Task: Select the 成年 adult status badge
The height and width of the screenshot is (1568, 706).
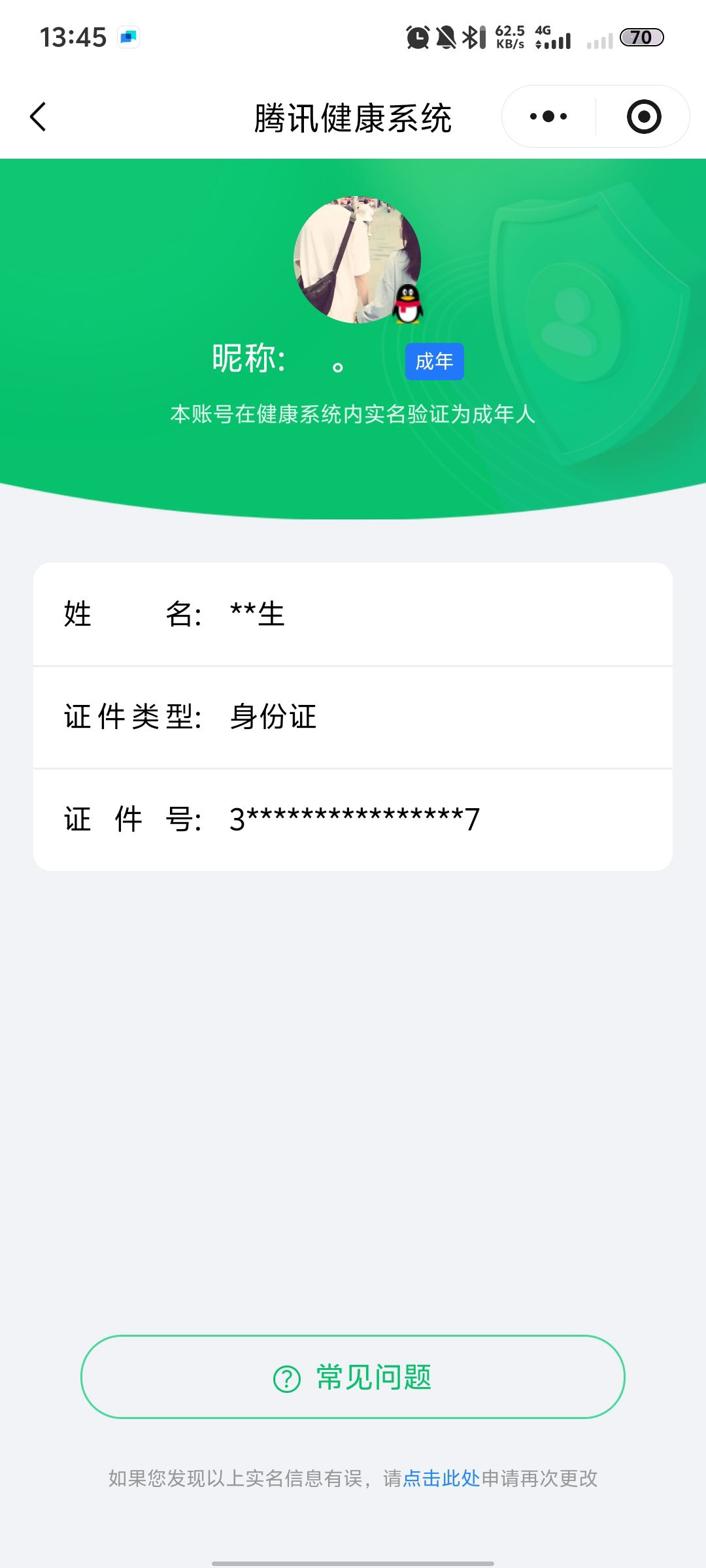Action: 434,361
